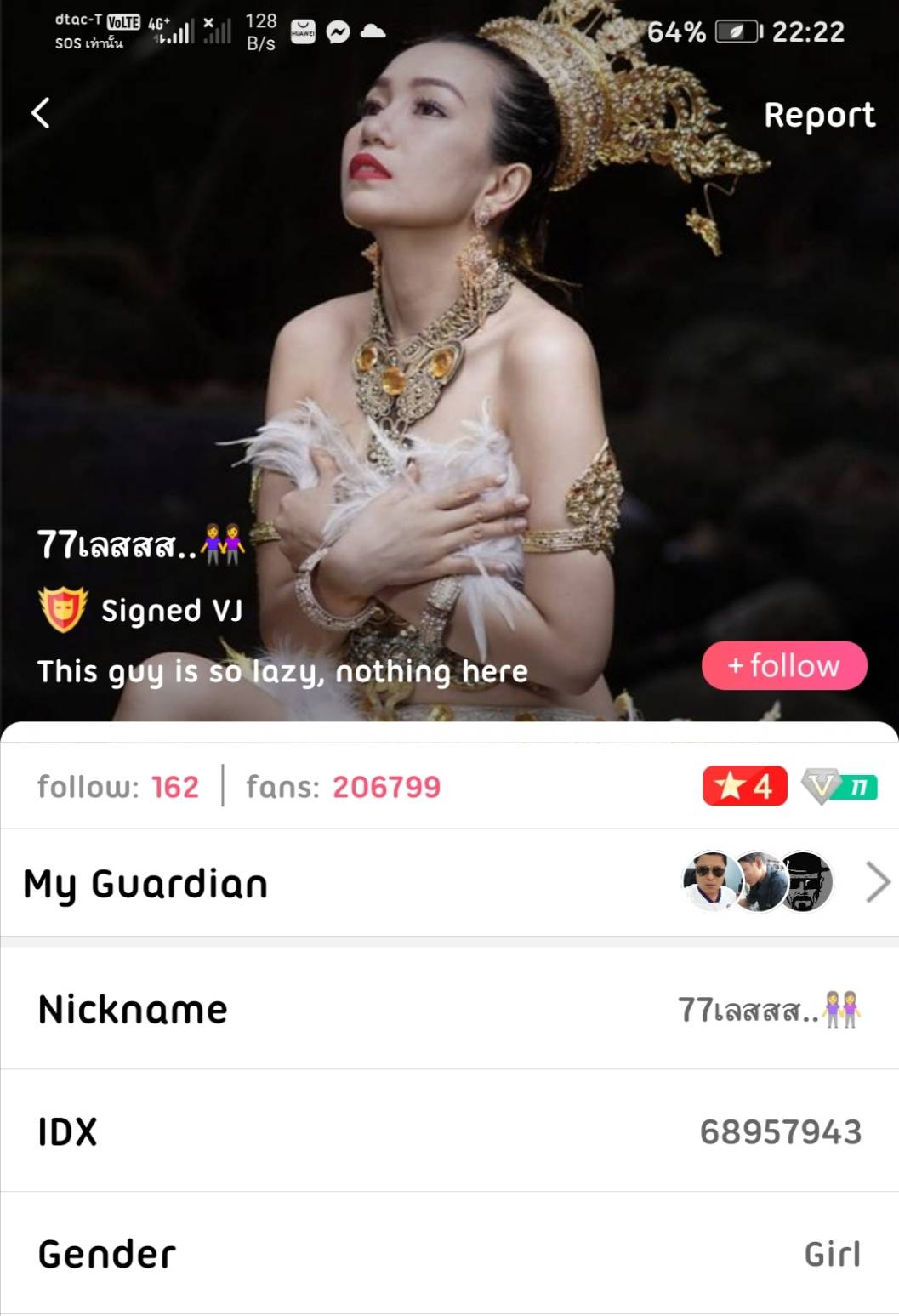Report this profile
Screen dimensions: 899x1316
818,115
